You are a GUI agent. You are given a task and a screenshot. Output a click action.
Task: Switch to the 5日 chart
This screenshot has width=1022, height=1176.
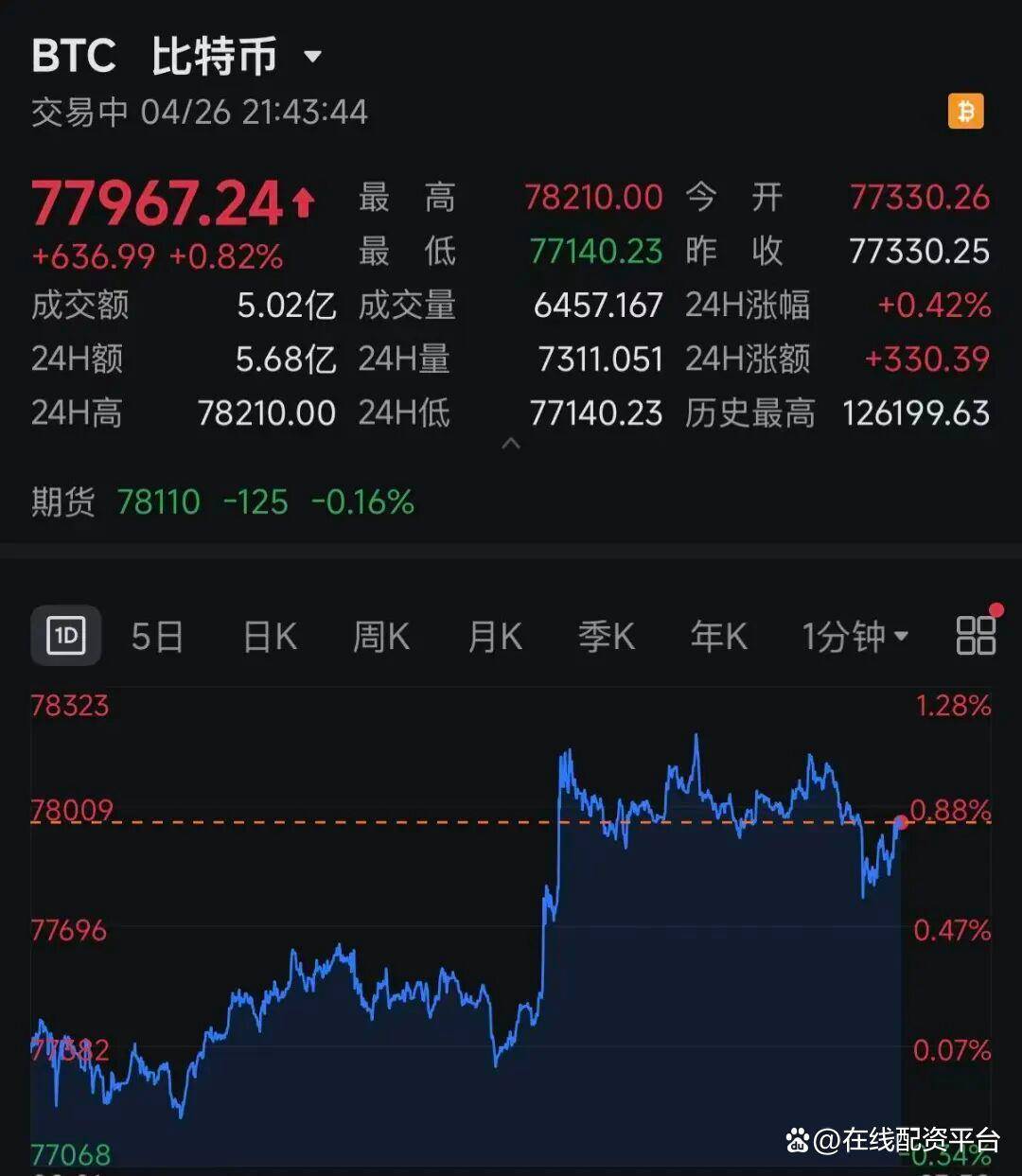pyautogui.click(x=157, y=637)
